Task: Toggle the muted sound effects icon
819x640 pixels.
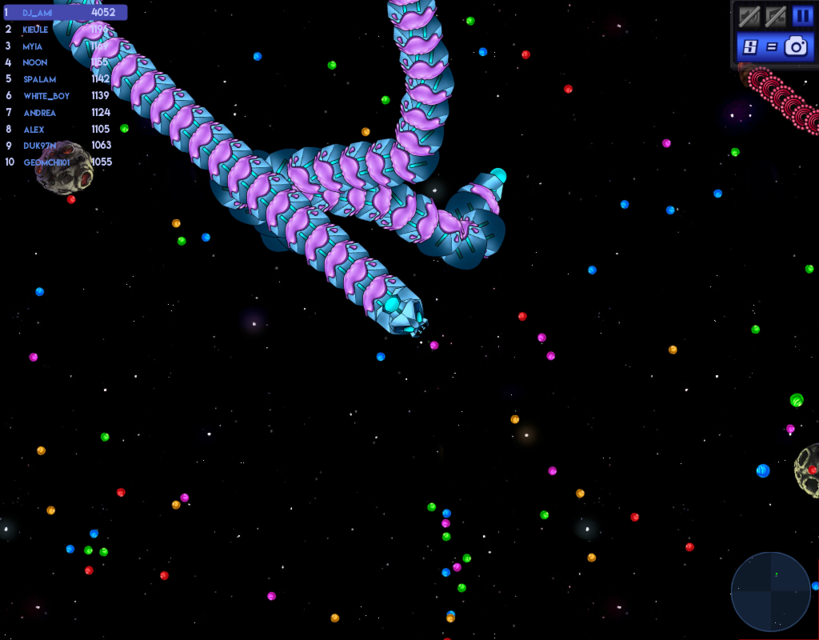Action: pos(749,16)
